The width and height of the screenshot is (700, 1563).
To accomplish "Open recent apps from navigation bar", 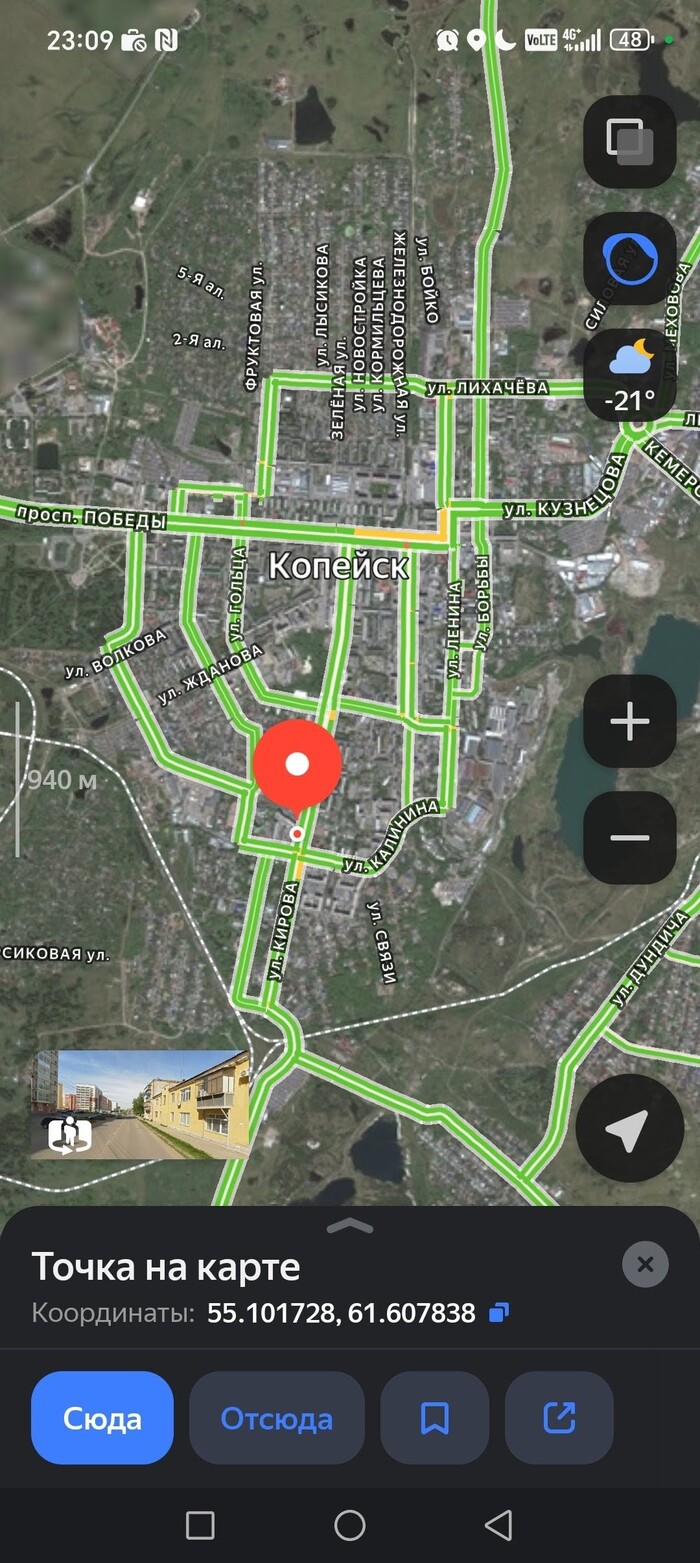I will pyautogui.click(x=200, y=1525).
